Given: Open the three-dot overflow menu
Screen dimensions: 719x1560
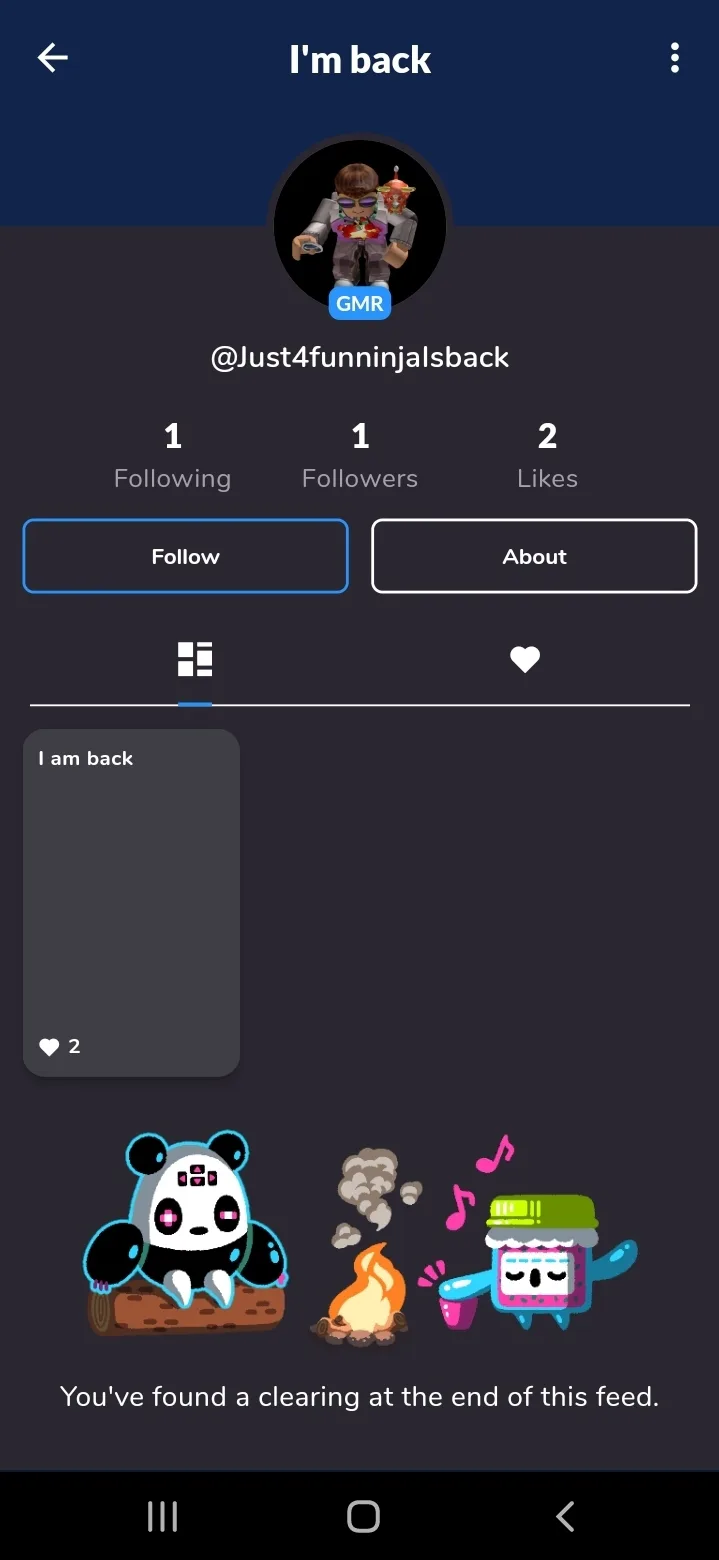Looking at the screenshot, I should [675, 59].
